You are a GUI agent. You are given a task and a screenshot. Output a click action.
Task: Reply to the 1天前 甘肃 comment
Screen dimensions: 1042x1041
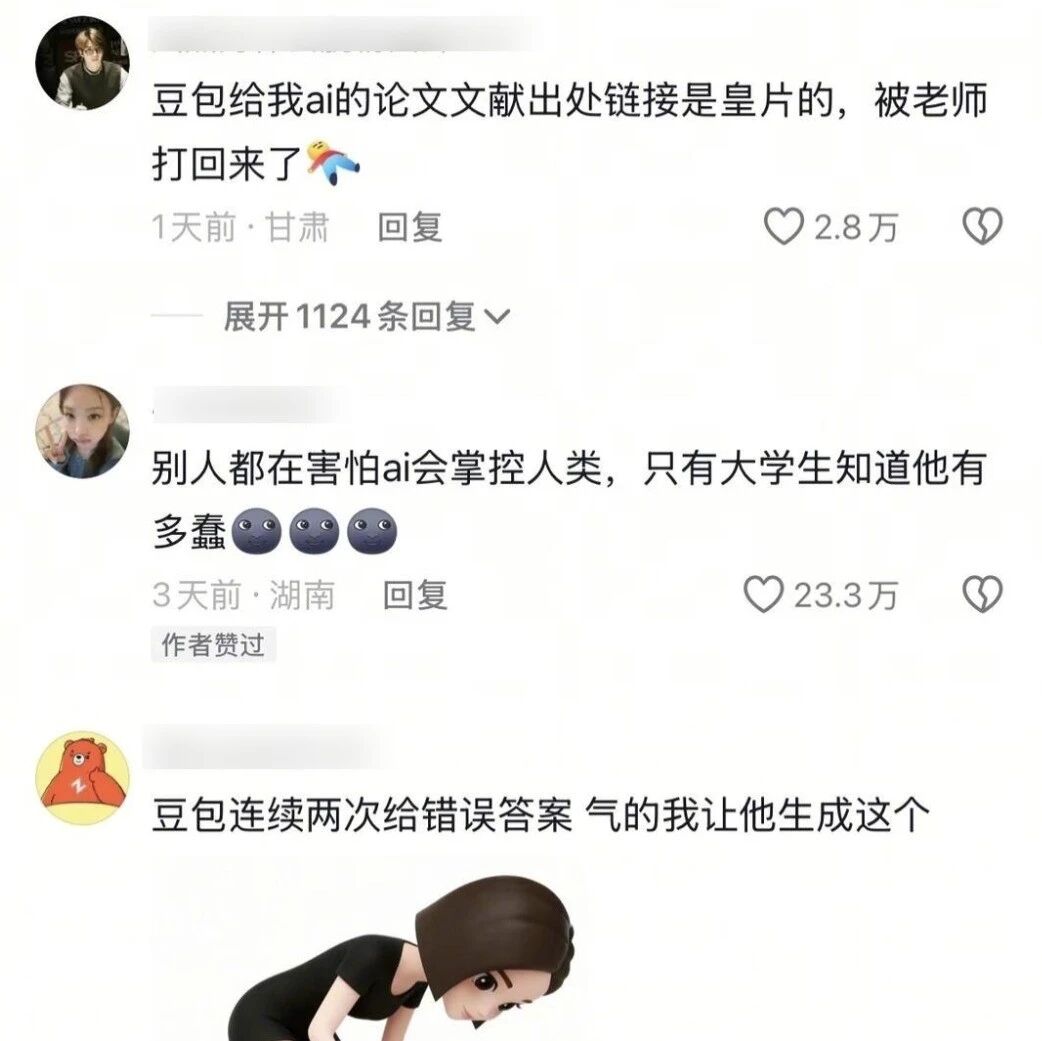coord(409,228)
